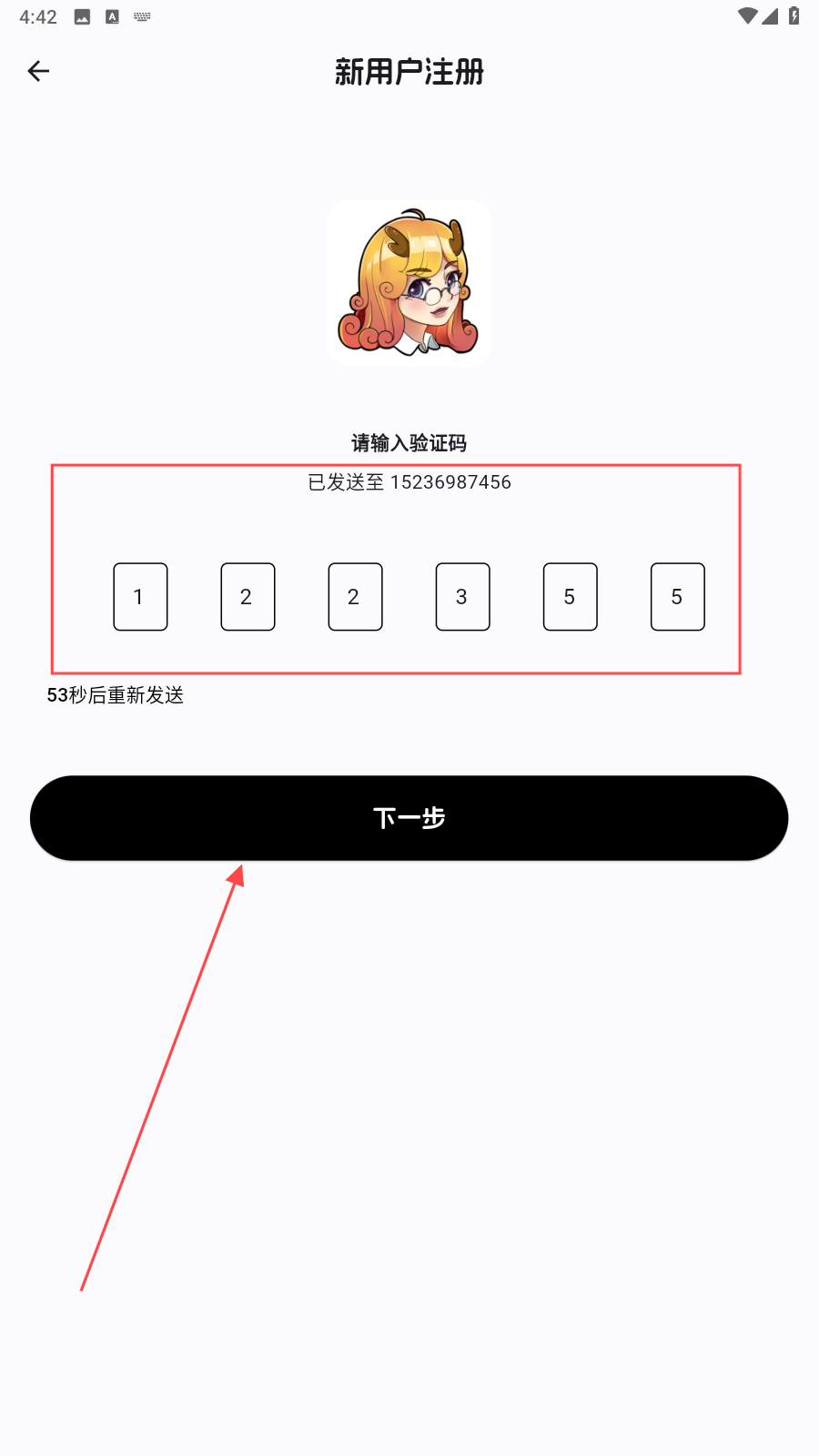Viewport: 819px width, 1456px height.
Task: Focus the verification code box showing 1
Action: 140,597
